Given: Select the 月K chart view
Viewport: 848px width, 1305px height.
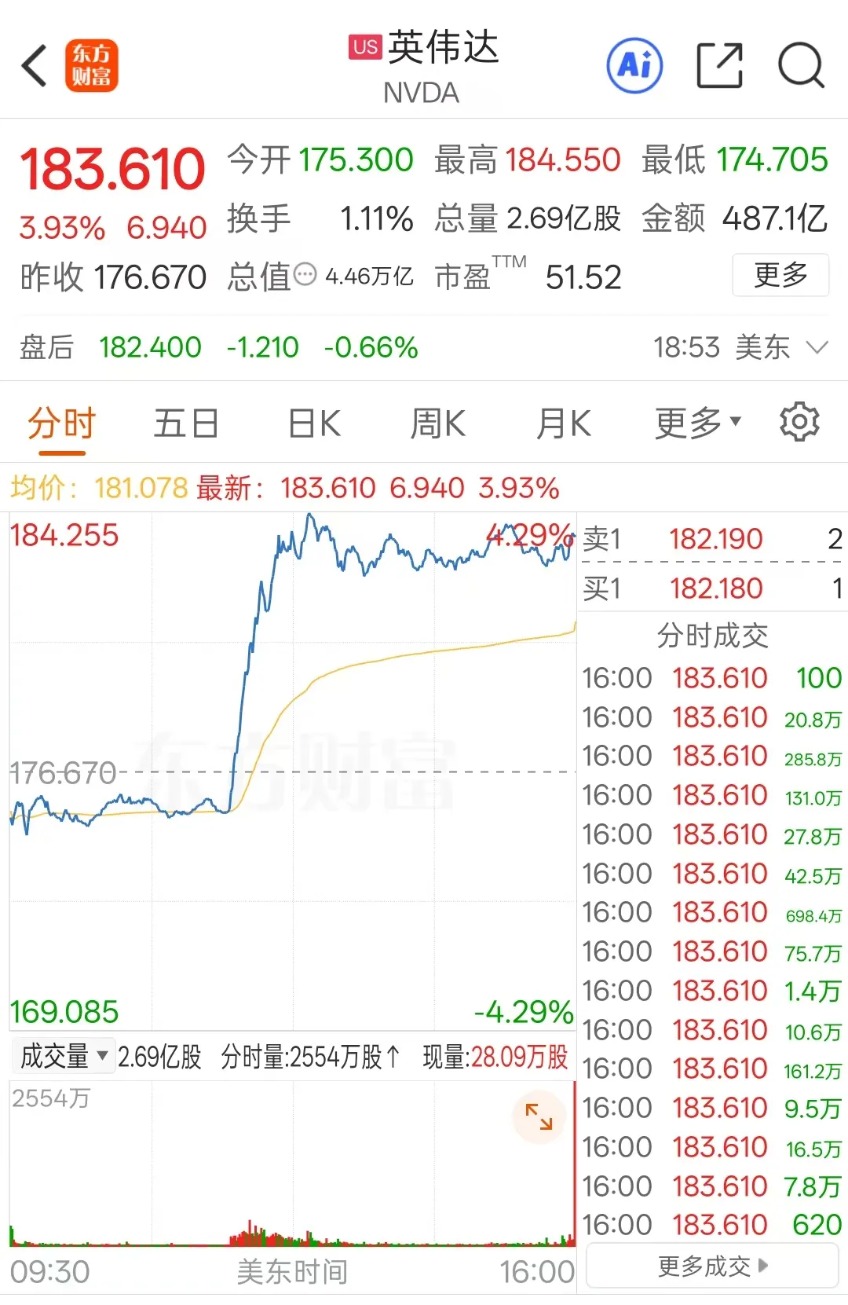Looking at the screenshot, I should [562, 422].
